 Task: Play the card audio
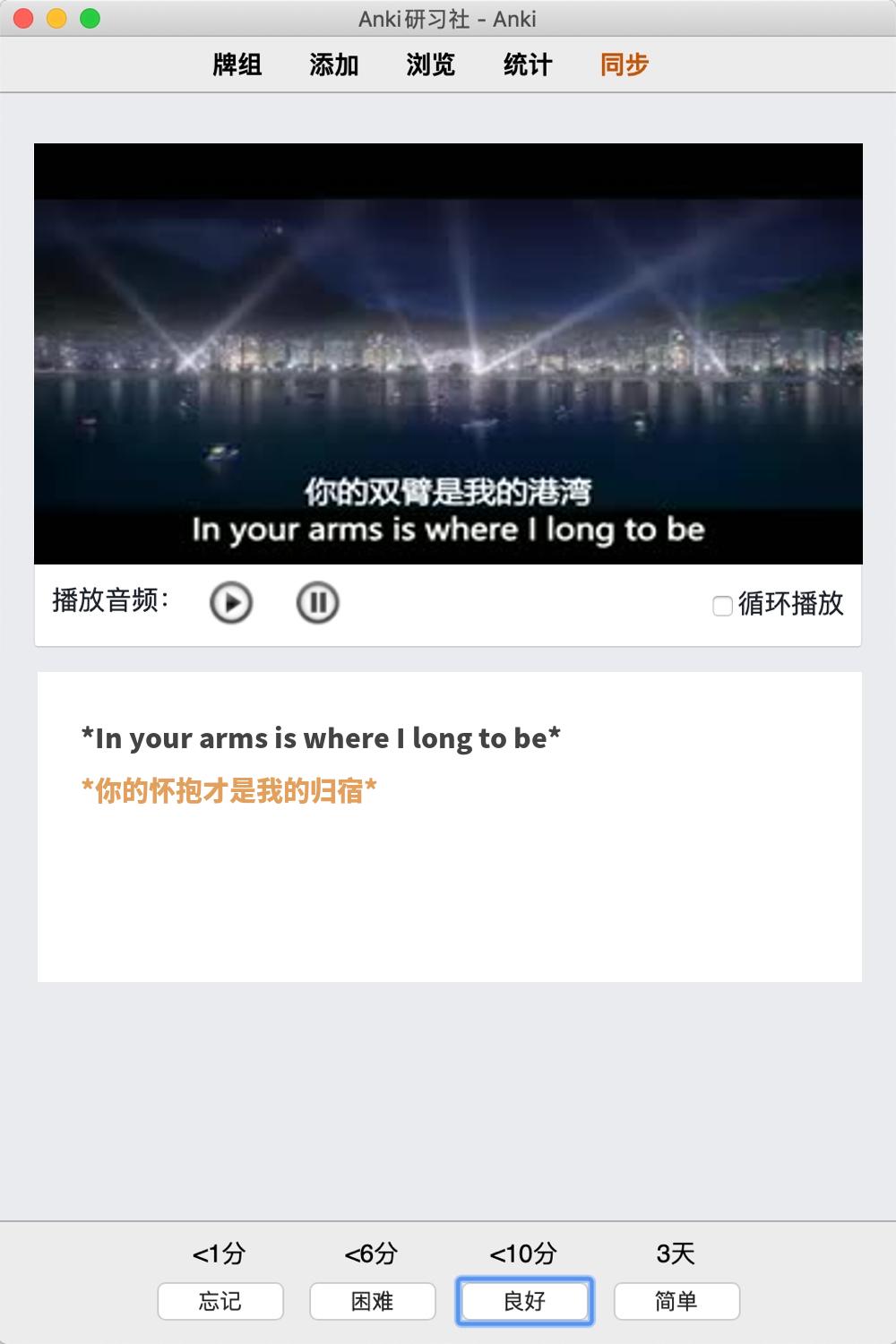(x=231, y=602)
